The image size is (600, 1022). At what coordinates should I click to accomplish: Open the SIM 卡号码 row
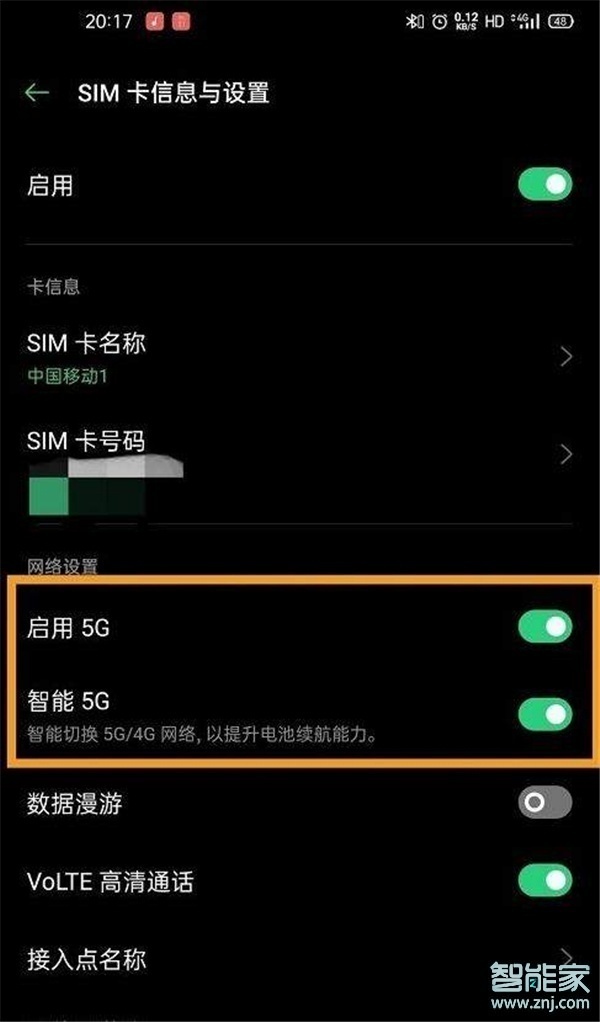coord(300,455)
